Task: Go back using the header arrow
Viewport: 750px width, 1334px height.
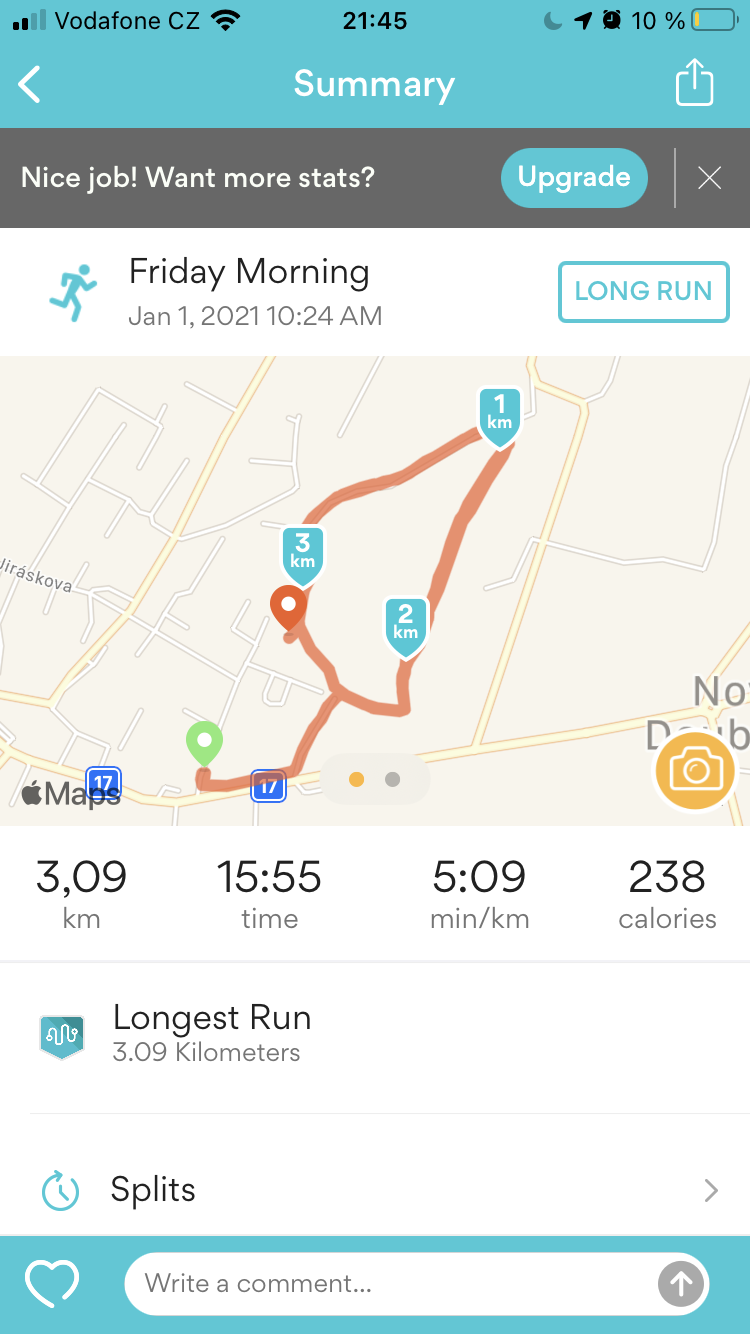Action: (30, 85)
